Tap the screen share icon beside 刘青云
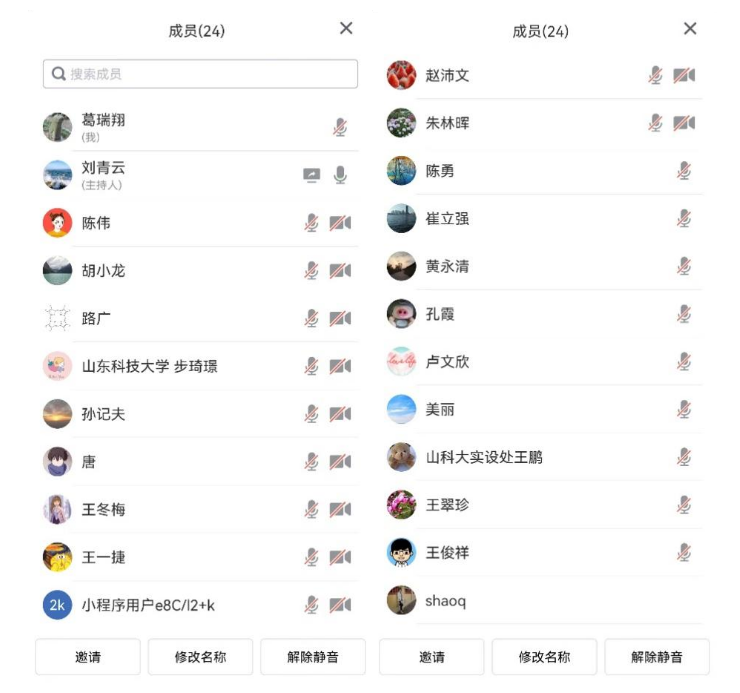Screen dimensions: 740x693 click(x=312, y=175)
